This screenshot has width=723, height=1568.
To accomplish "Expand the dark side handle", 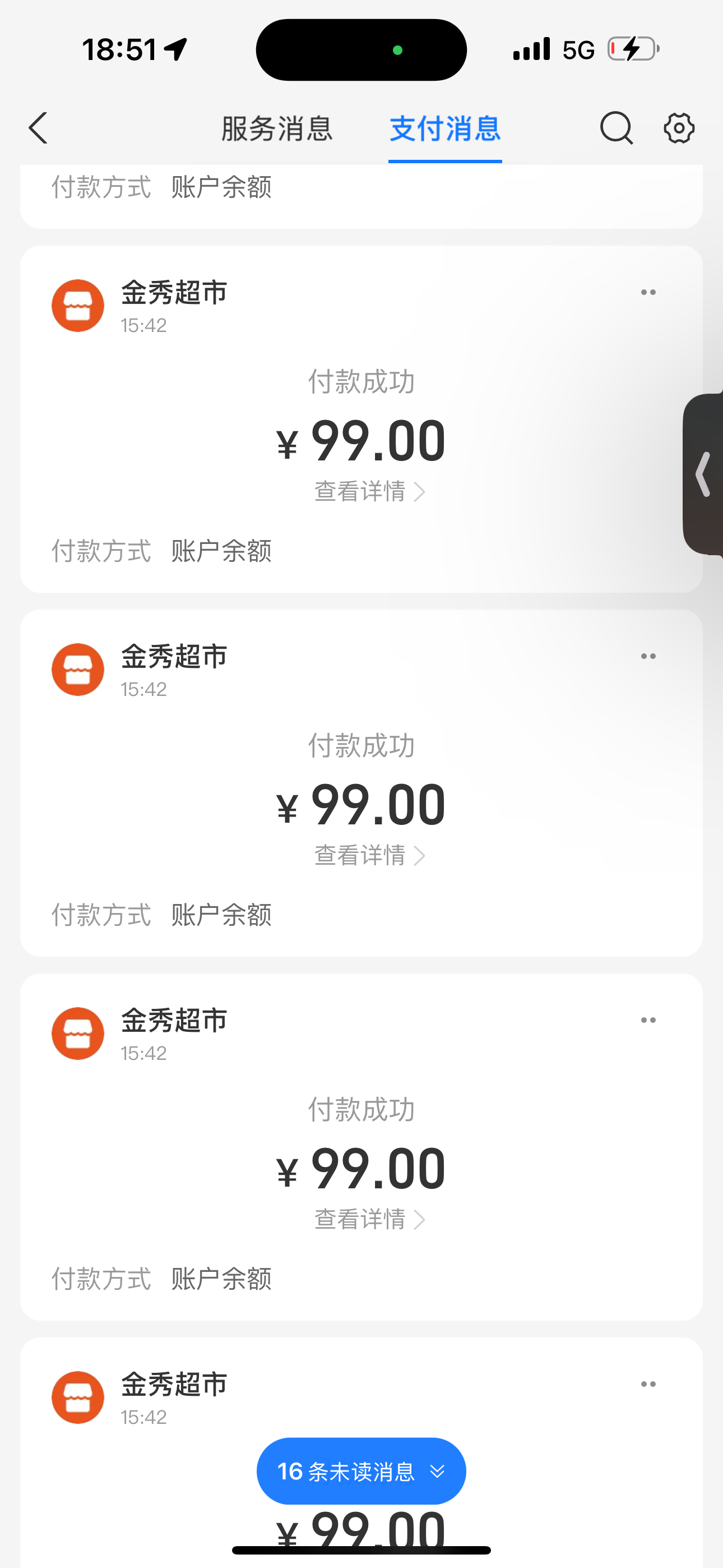I will [x=704, y=473].
